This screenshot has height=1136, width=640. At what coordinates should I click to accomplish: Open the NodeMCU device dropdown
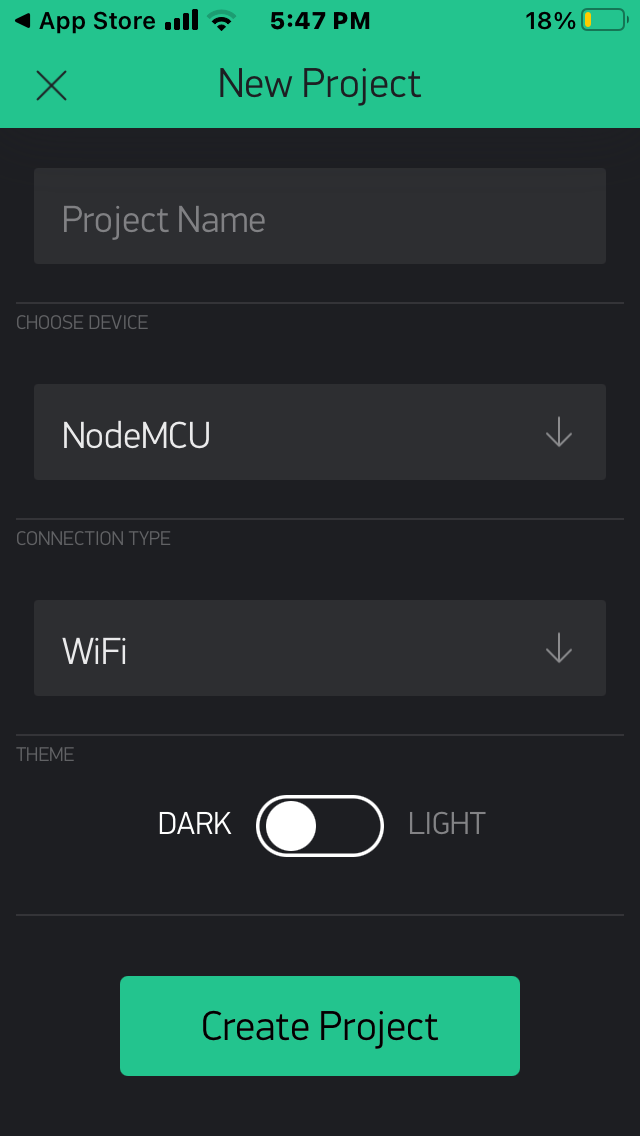coord(320,432)
